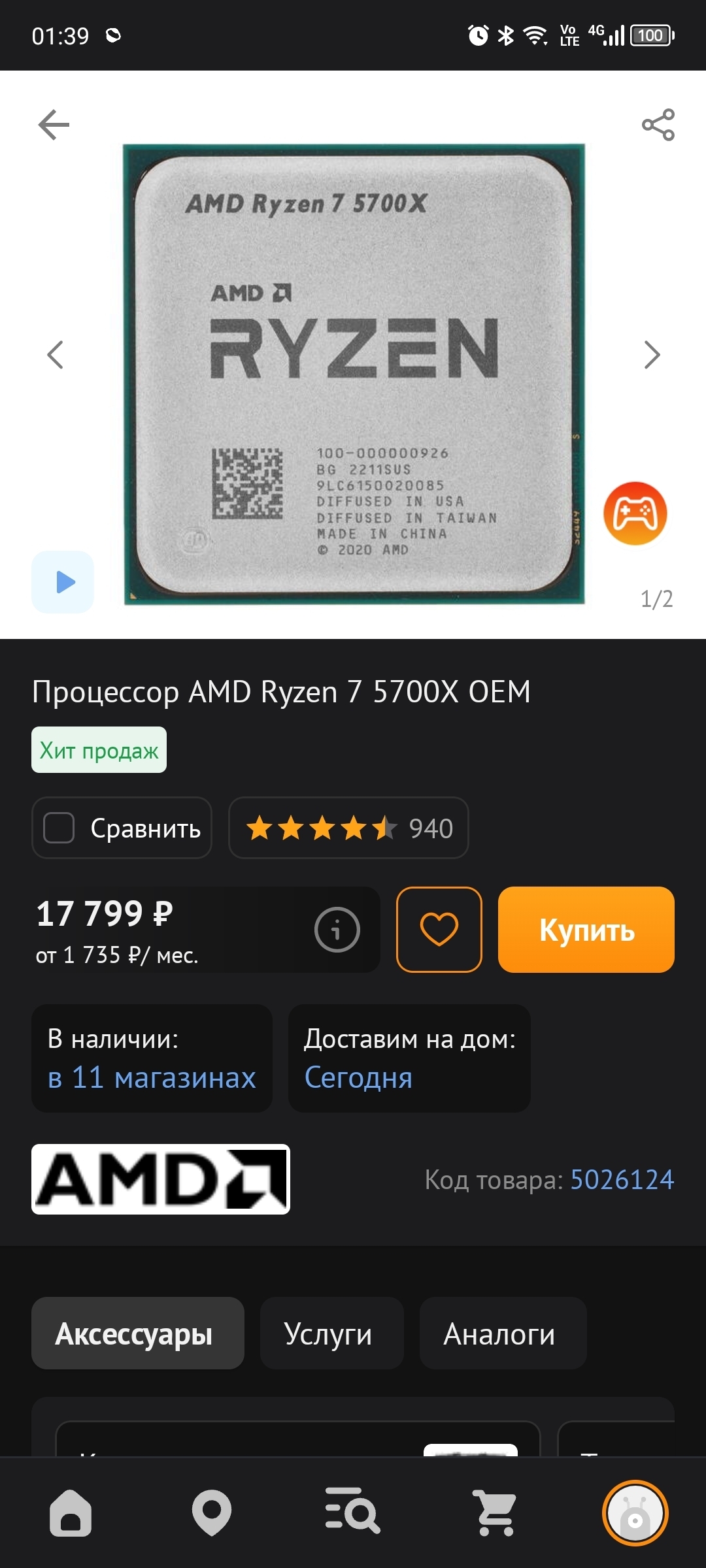Open the shopping cart
The width and height of the screenshot is (706, 1568).
click(494, 1512)
